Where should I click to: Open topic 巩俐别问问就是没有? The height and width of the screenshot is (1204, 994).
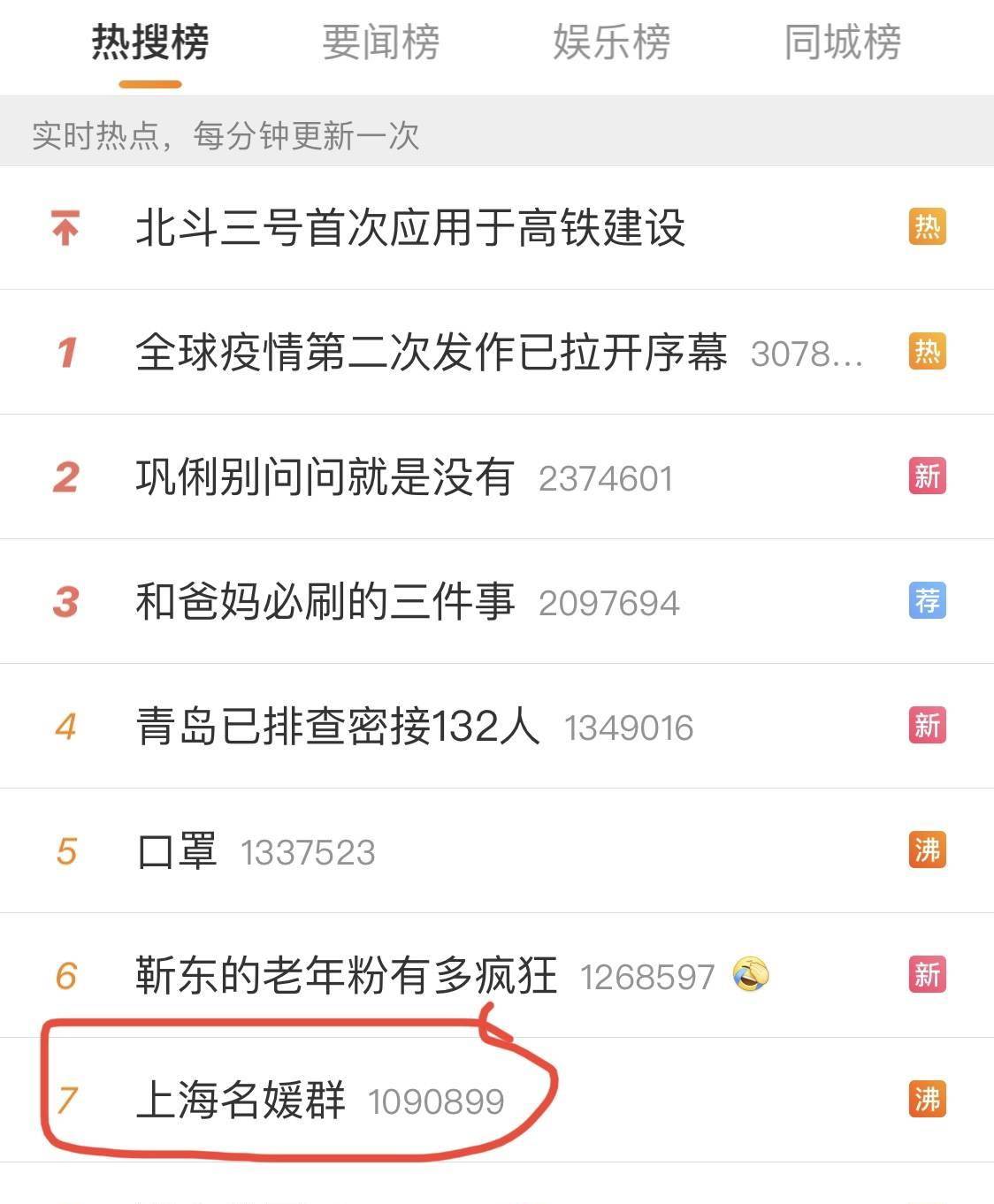coord(325,477)
